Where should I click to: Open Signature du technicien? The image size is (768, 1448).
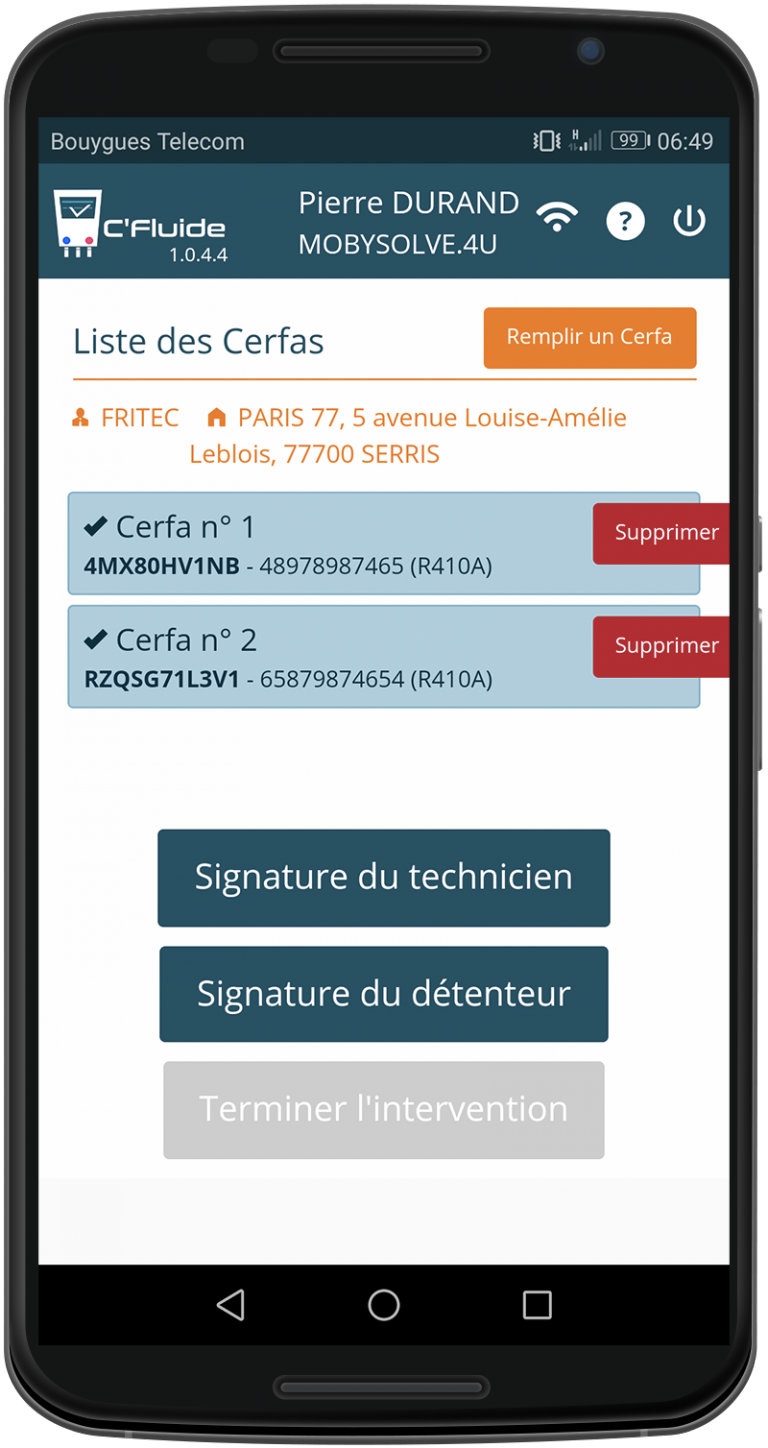[384, 877]
